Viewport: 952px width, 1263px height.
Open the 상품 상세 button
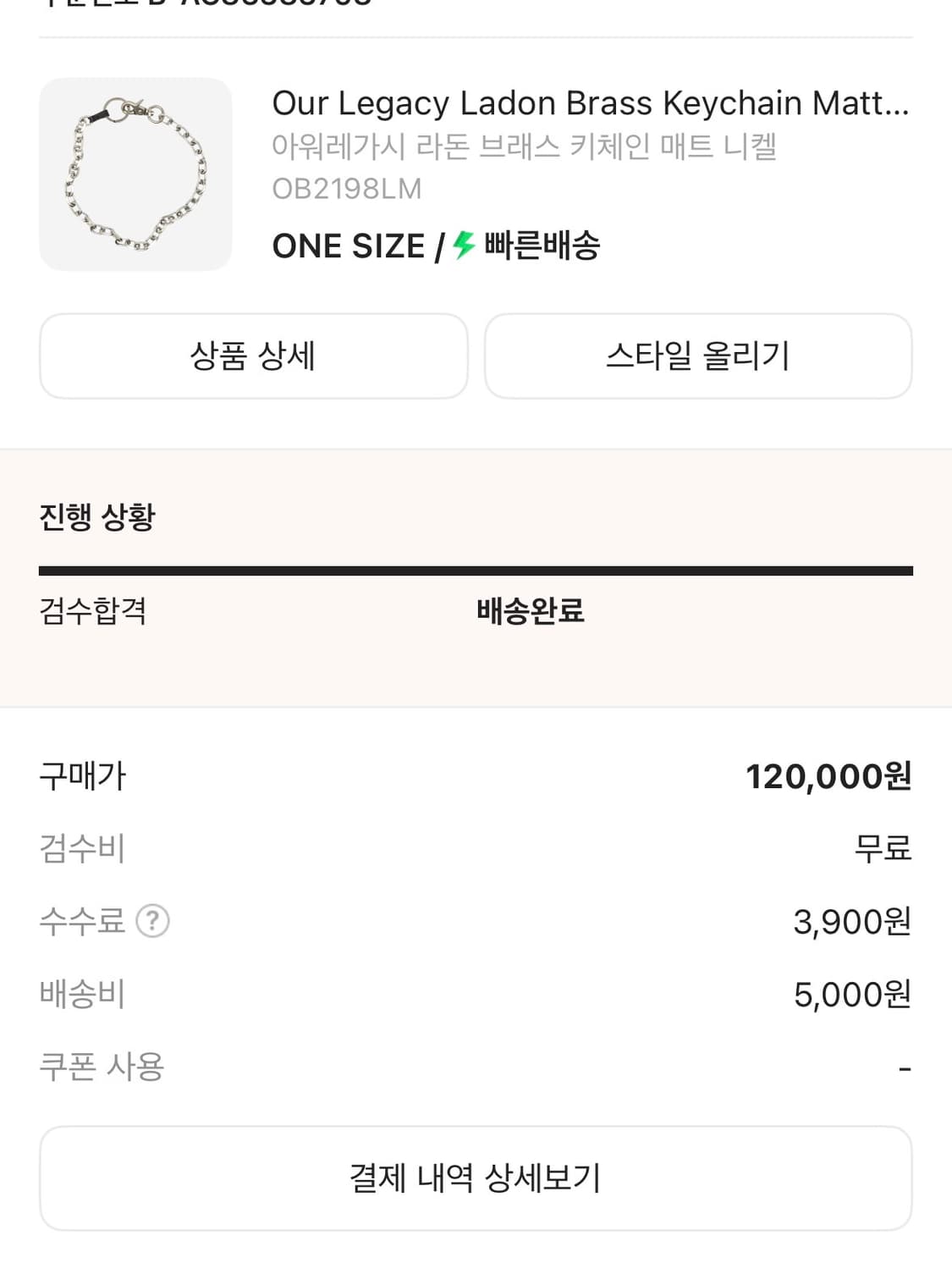click(x=252, y=356)
